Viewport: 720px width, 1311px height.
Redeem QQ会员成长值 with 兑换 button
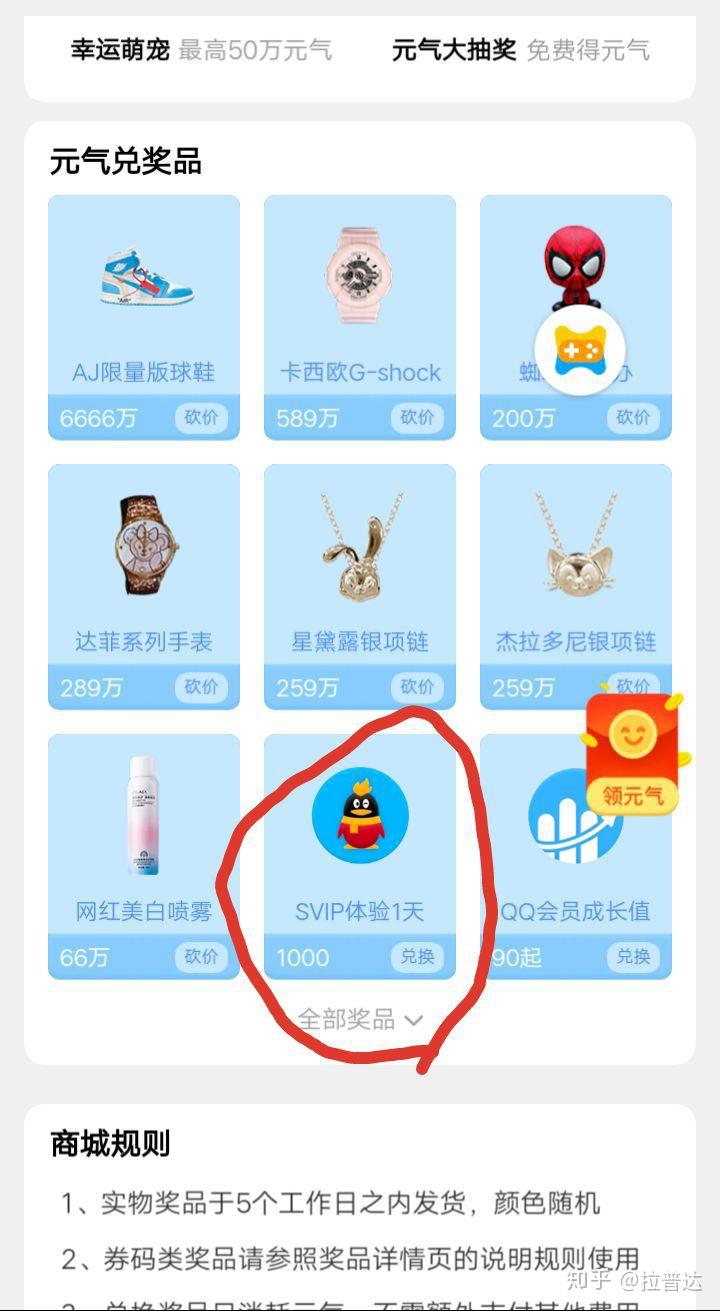633,957
